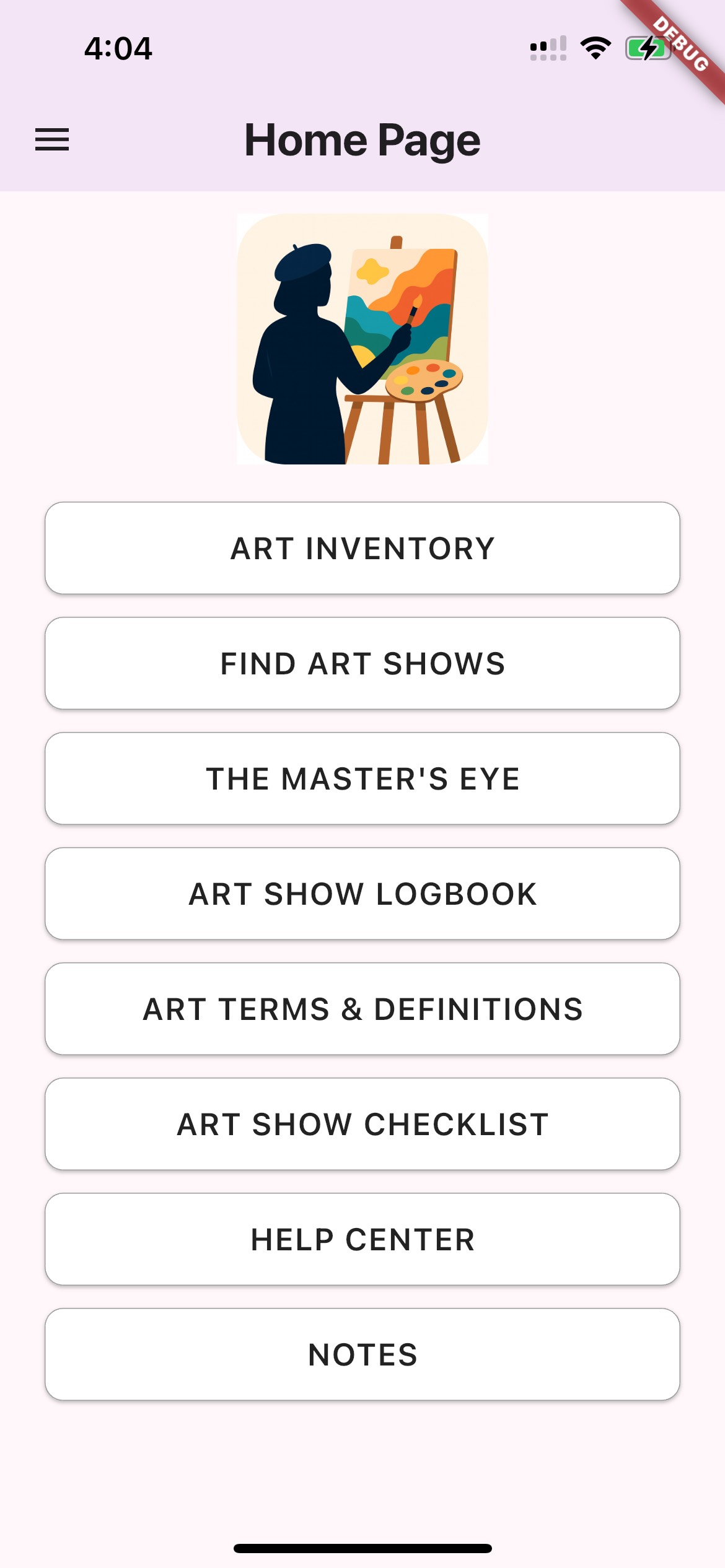Tap Find Art Shows
The width and height of the screenshot is (725, 1568).
coord(362,663)
